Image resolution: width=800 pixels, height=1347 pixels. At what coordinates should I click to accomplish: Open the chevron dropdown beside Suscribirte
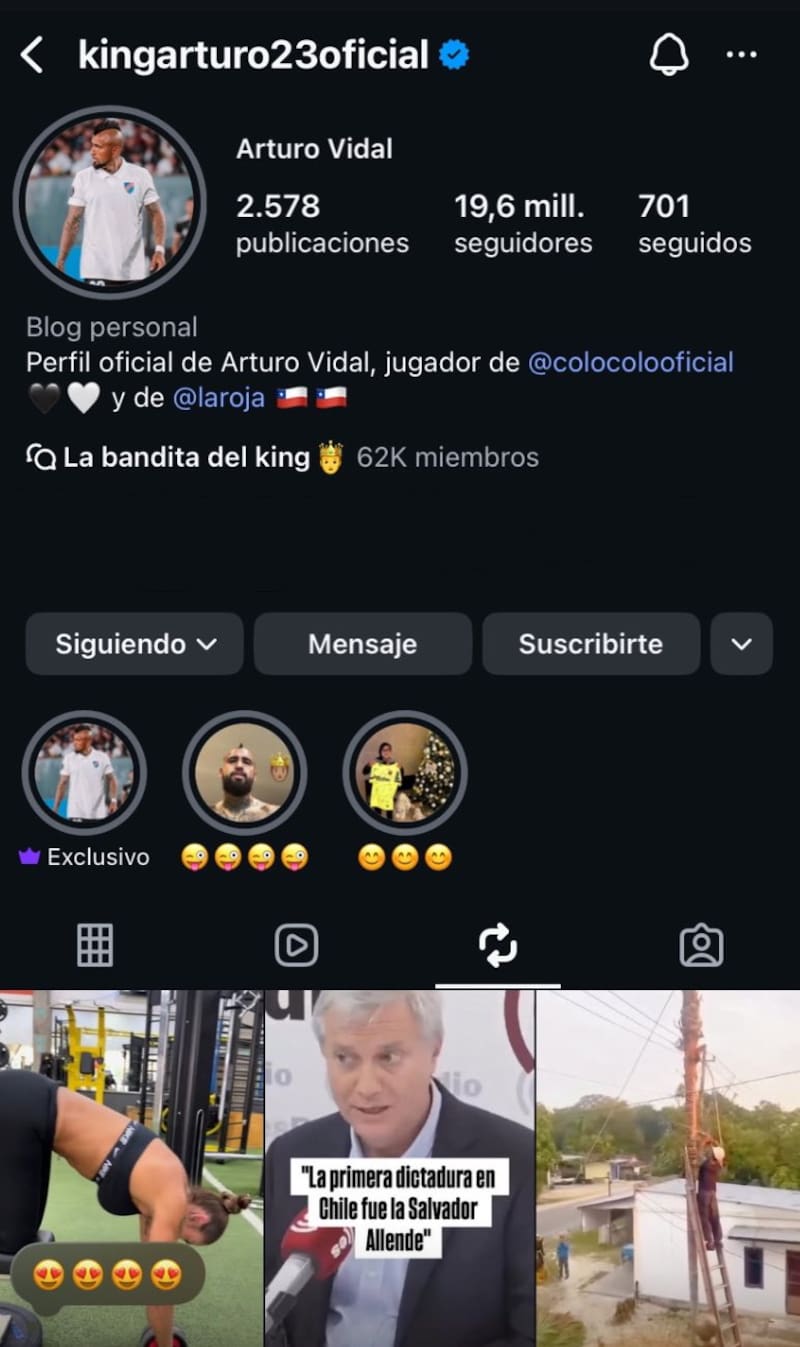coord(741,644)
